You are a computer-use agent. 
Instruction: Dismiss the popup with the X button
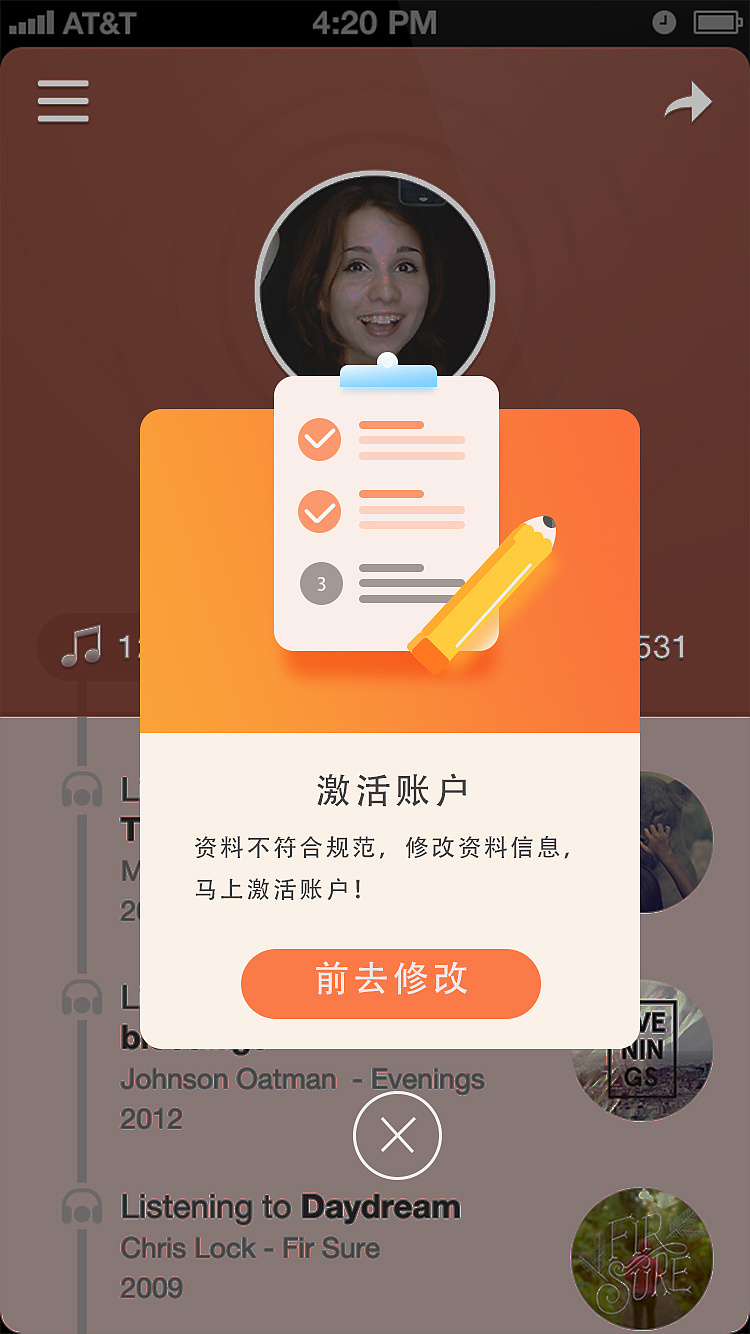point(397,1137)
